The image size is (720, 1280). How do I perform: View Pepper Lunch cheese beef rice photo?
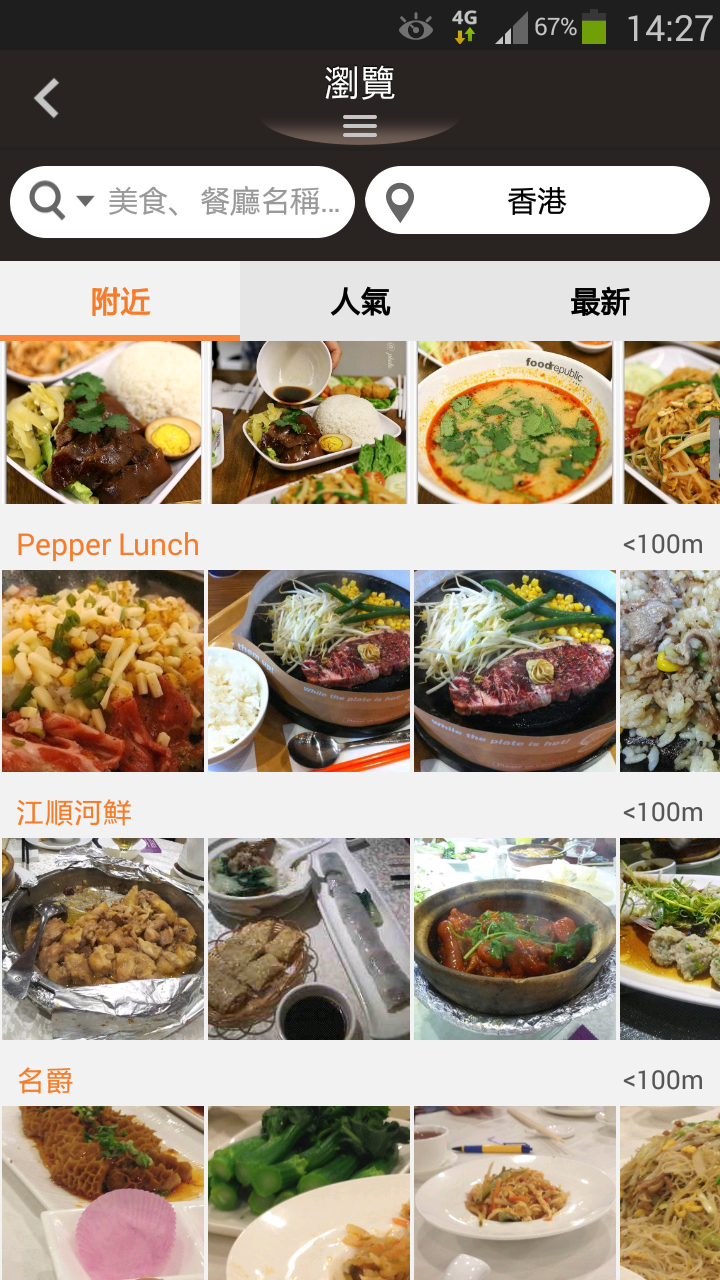pyautogui.click(x=103, y=671)
